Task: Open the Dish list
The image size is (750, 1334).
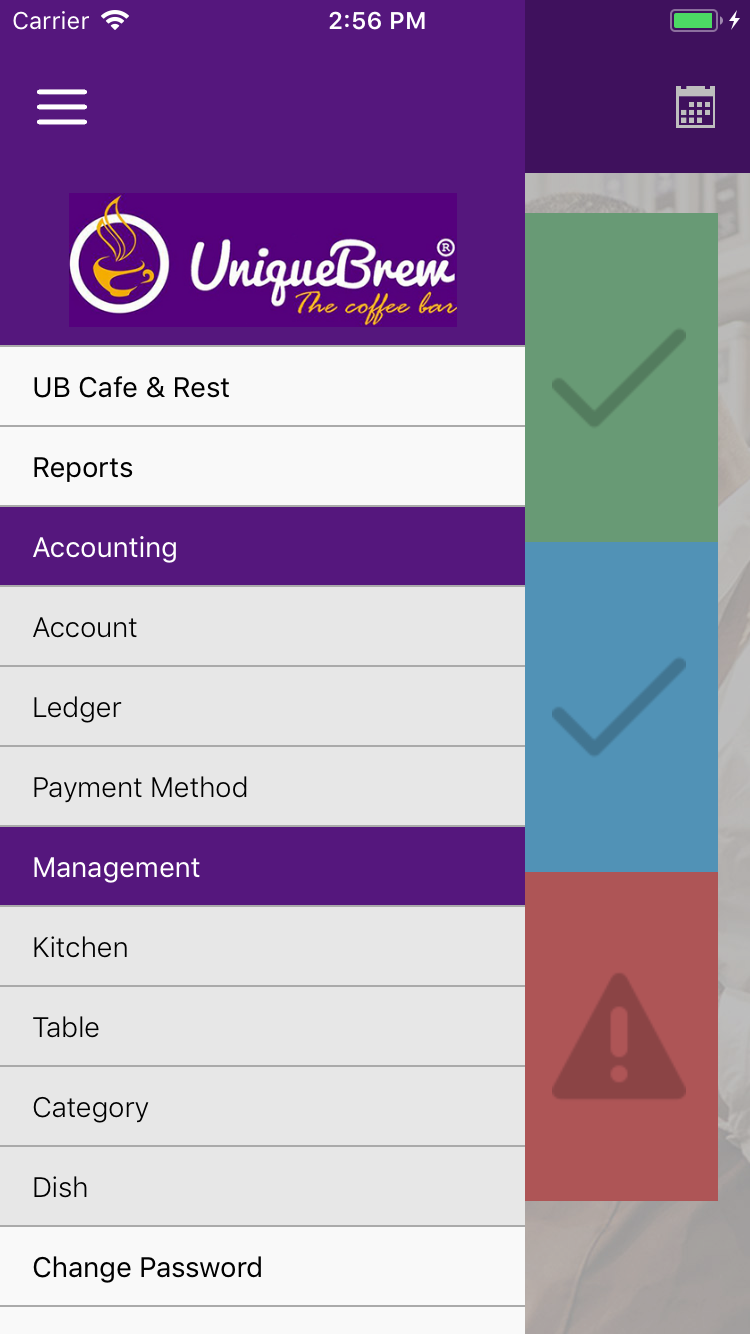Action: coord(262,1187)
